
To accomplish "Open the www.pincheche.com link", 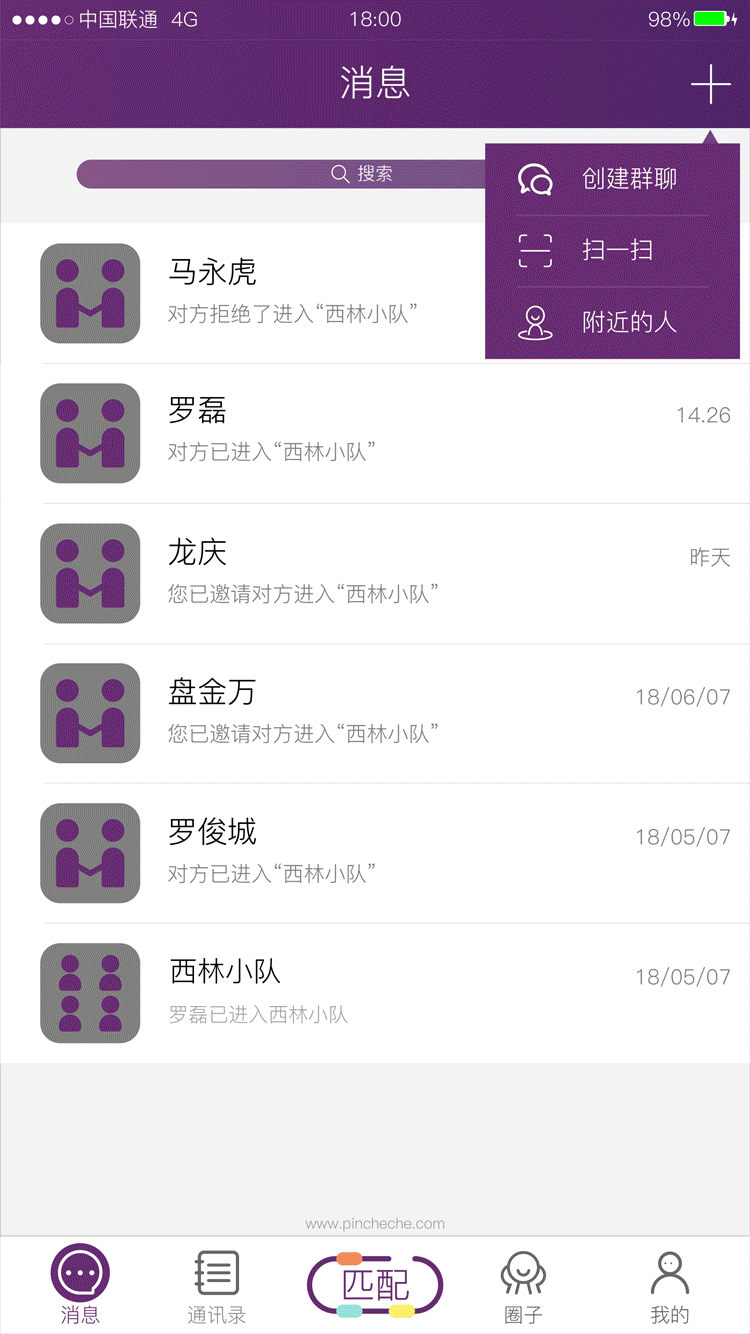I will point(375,1222).
